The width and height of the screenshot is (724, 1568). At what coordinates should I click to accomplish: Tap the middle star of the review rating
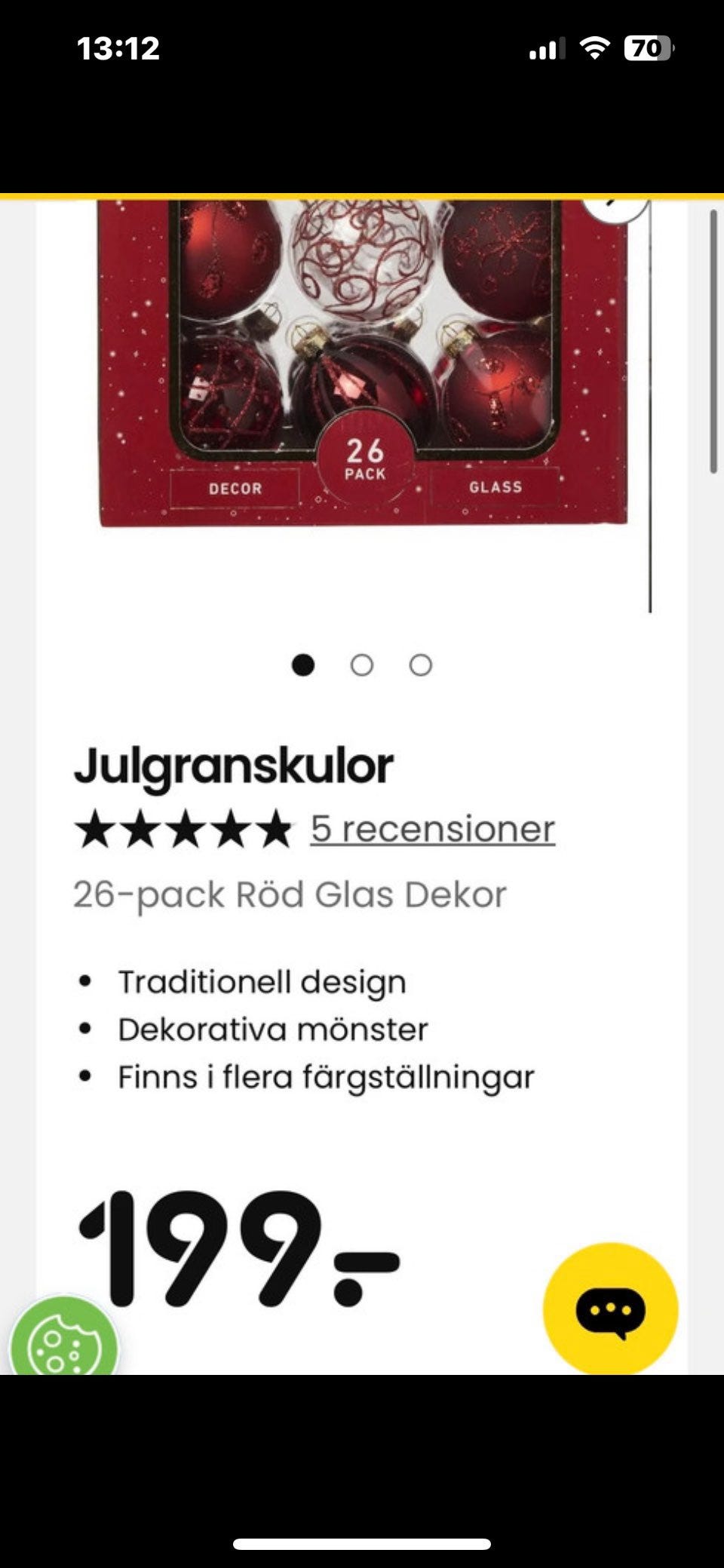(x=185, y=830)
